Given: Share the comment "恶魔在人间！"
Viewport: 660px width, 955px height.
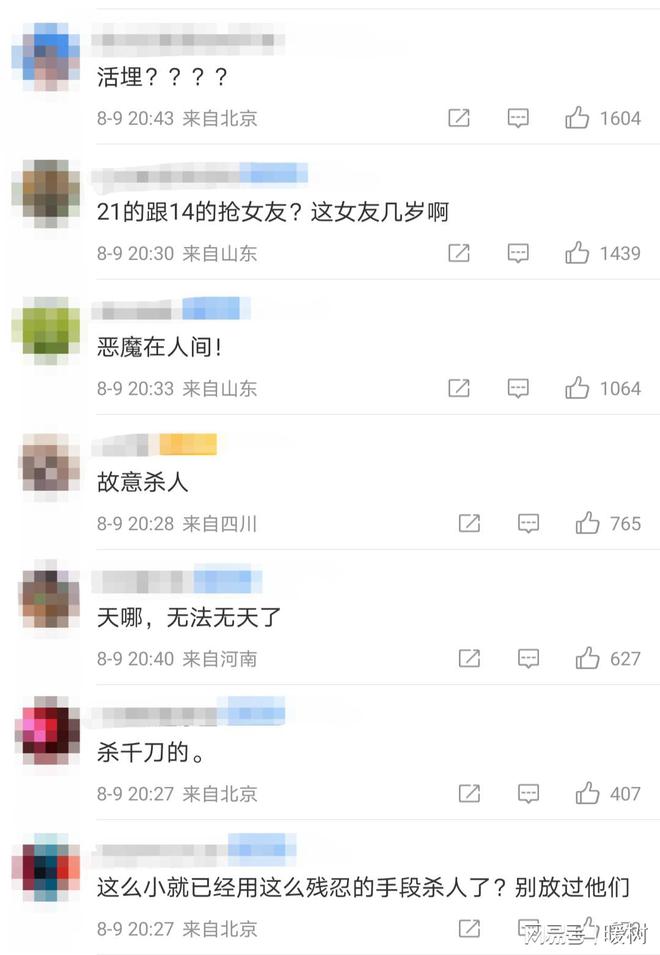Looking at the screenshot, I should (x=458, y=388).
